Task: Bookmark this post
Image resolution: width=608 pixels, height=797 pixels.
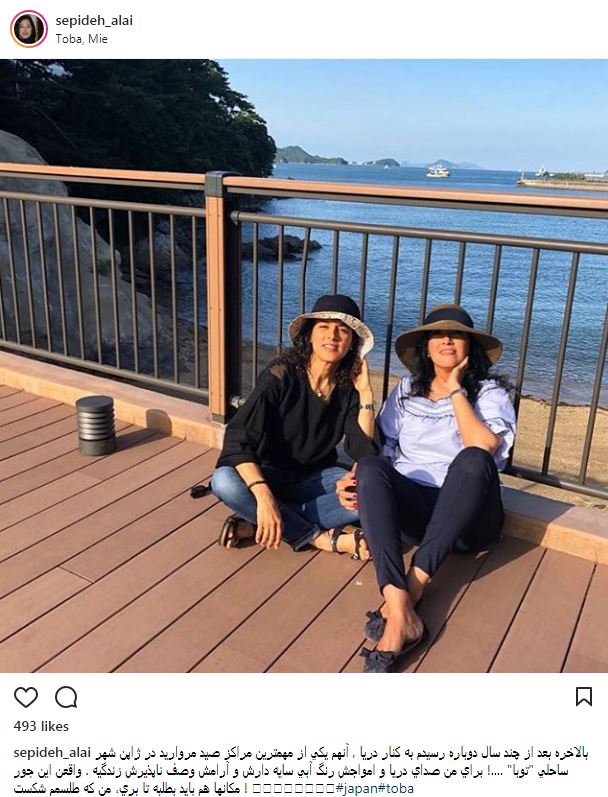Action: coord(583,697)
